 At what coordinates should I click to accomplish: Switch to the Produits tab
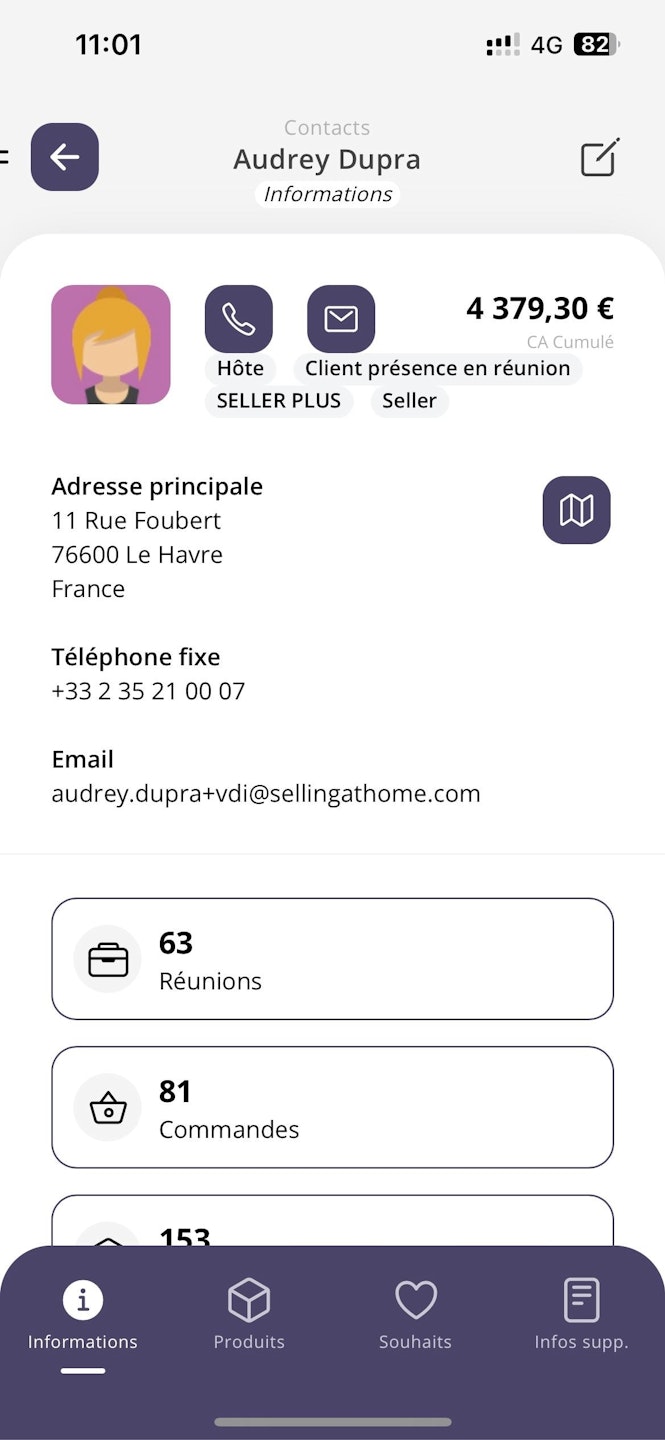coord(249,1316)
